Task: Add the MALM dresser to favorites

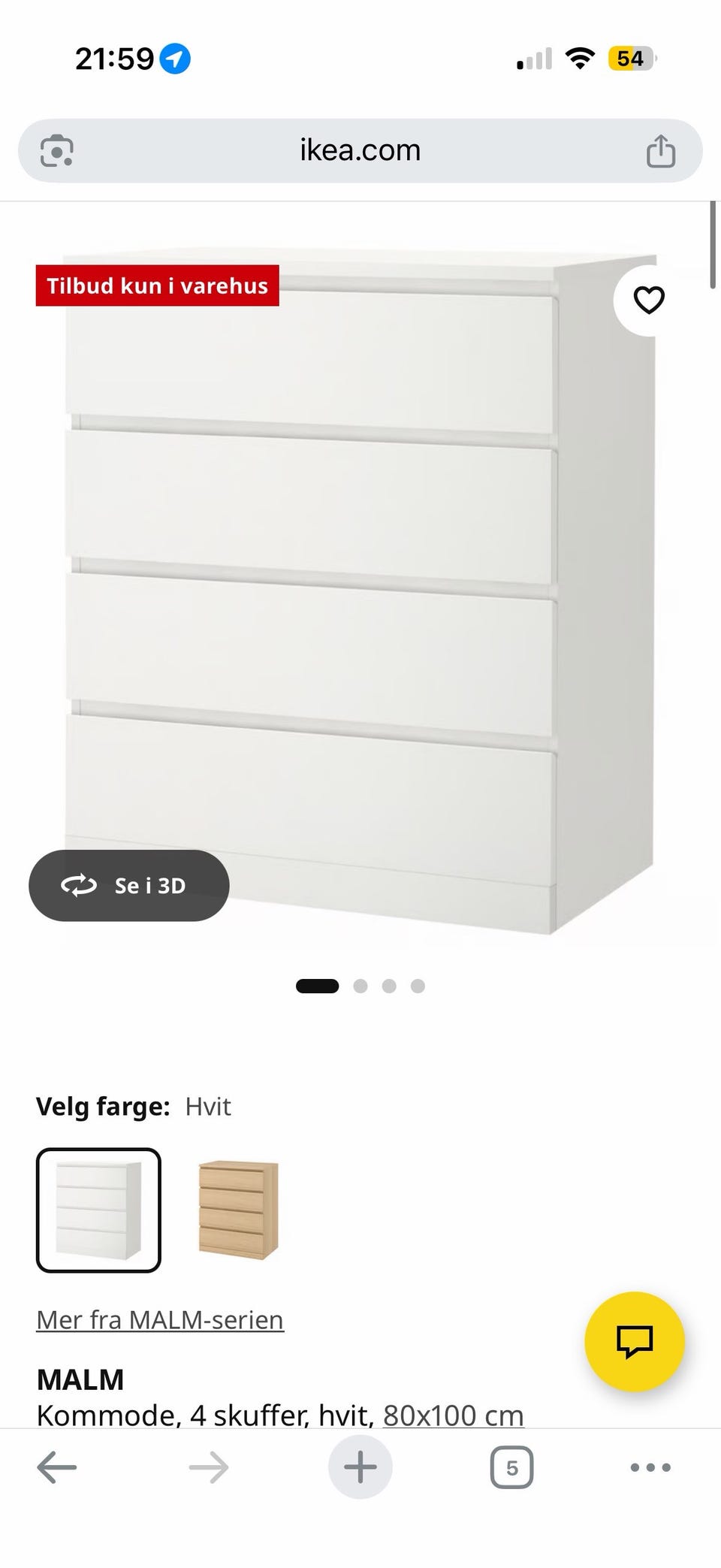Action: coord(649,301)
